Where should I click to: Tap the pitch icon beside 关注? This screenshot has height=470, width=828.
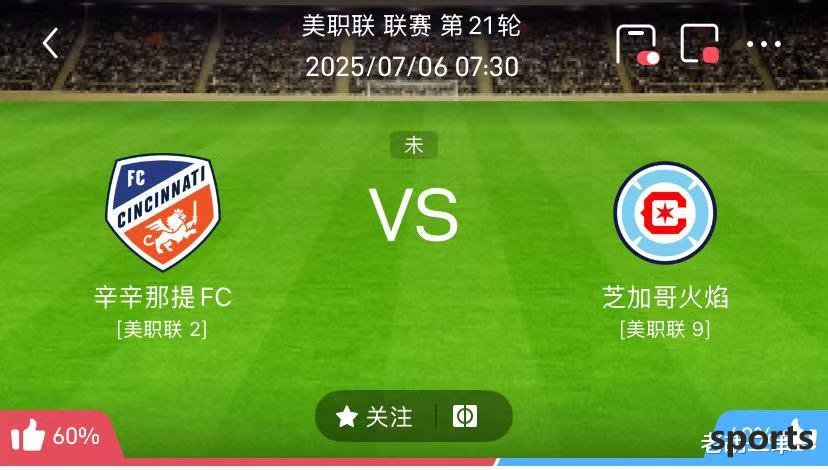click(x=465, y=417)
